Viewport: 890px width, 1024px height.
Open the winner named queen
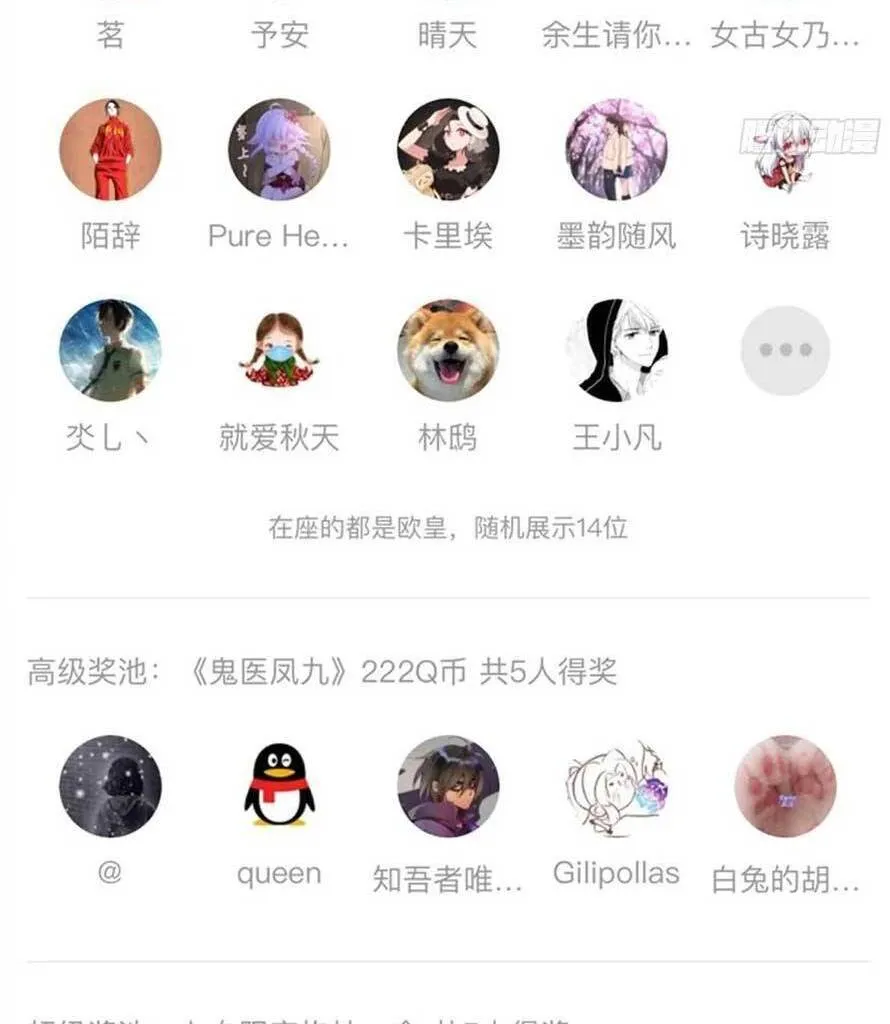pyautogui.click(x=278, y=786)
